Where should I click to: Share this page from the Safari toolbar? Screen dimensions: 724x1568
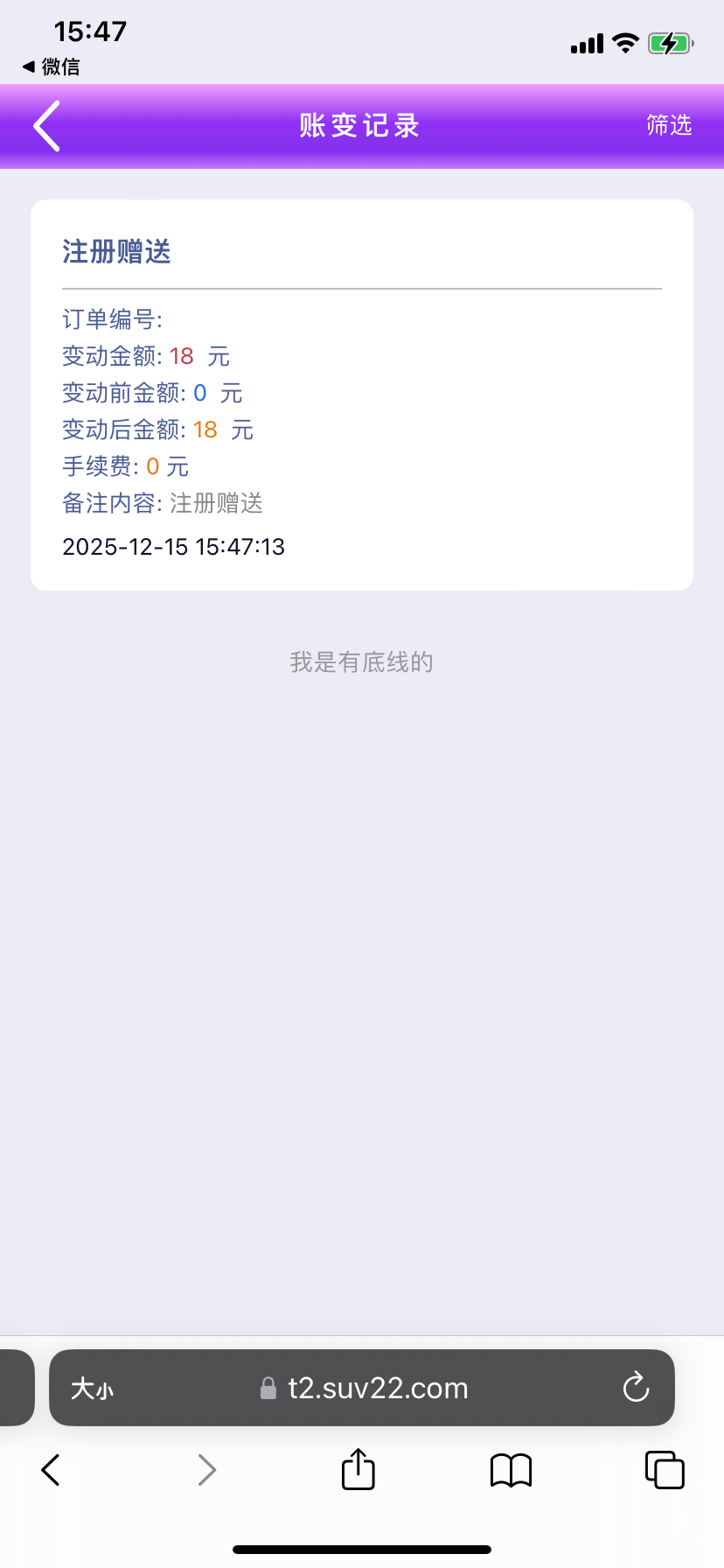358,1469
